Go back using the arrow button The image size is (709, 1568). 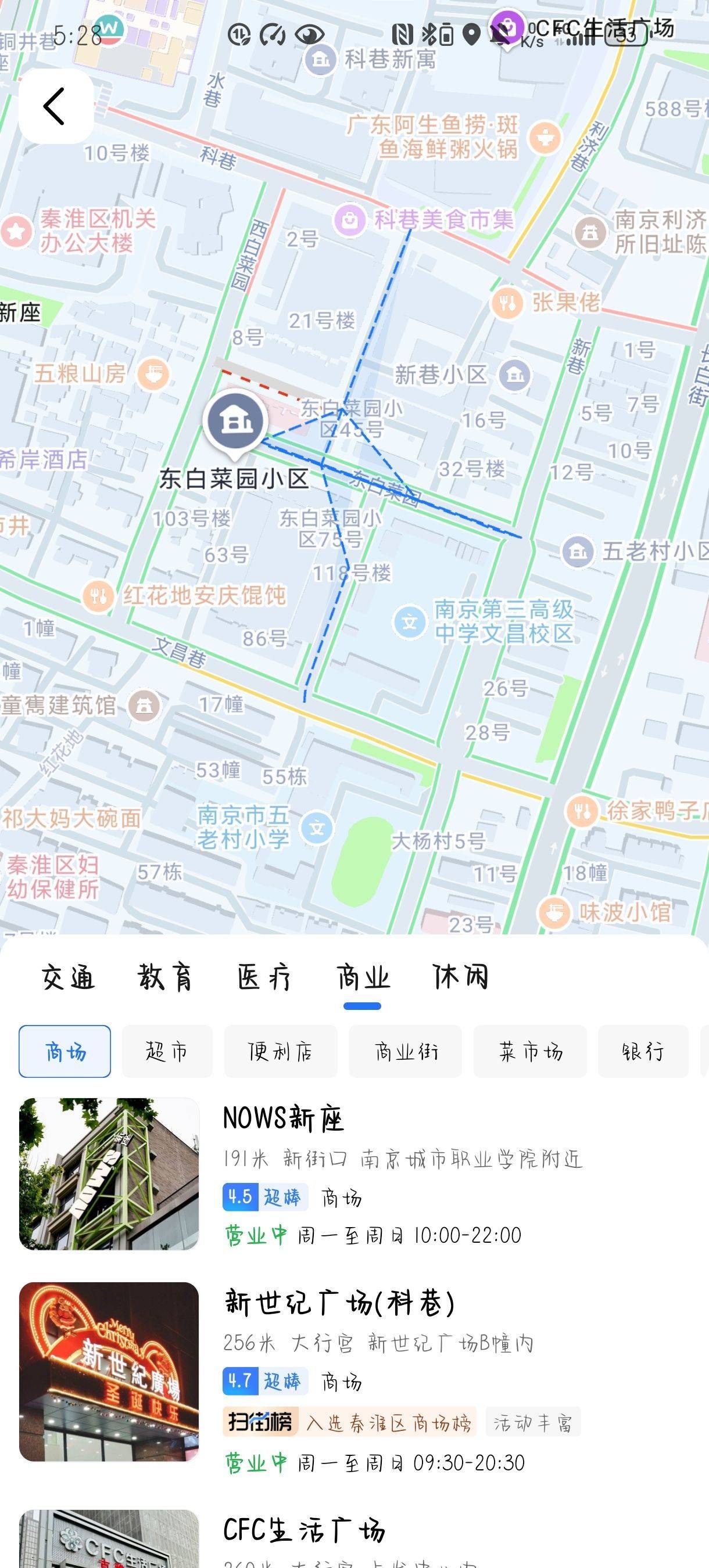click(x=55, y=106)
